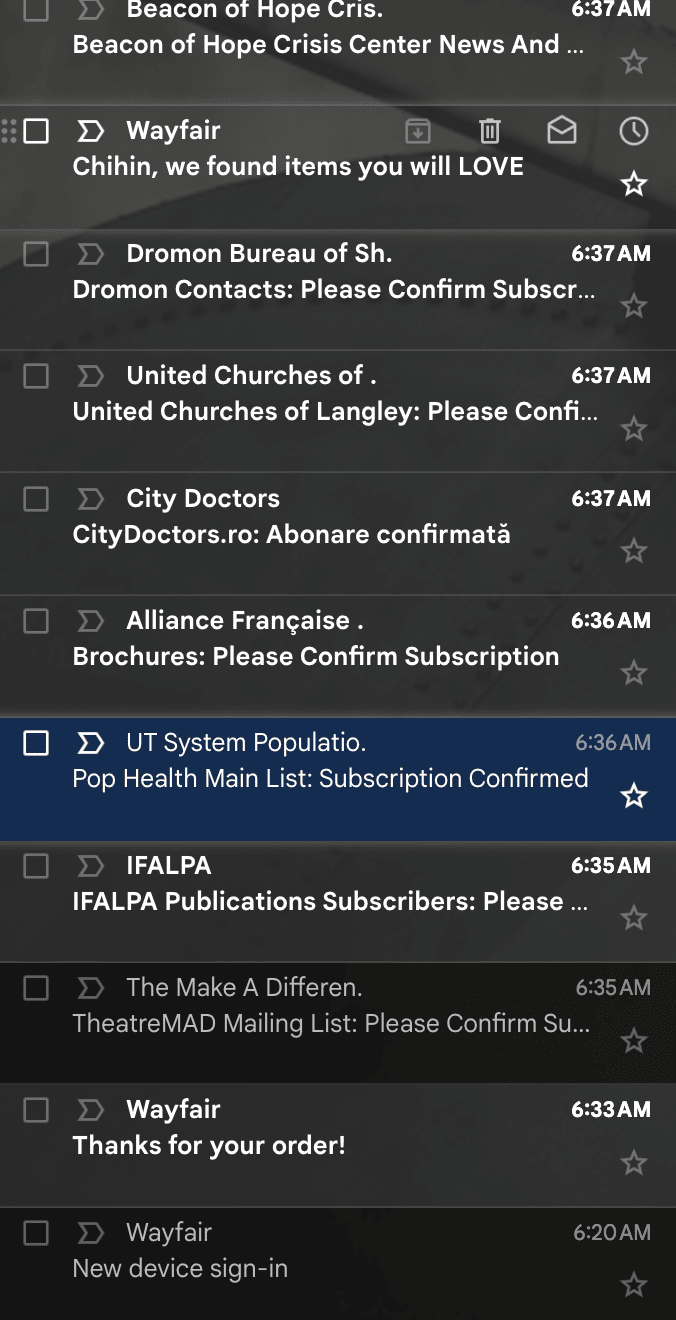Viewport: 676px width, 1320px height.
Task: Open Wayfair 'Thanks for your order!' email
Action: tap(210, 1145)
